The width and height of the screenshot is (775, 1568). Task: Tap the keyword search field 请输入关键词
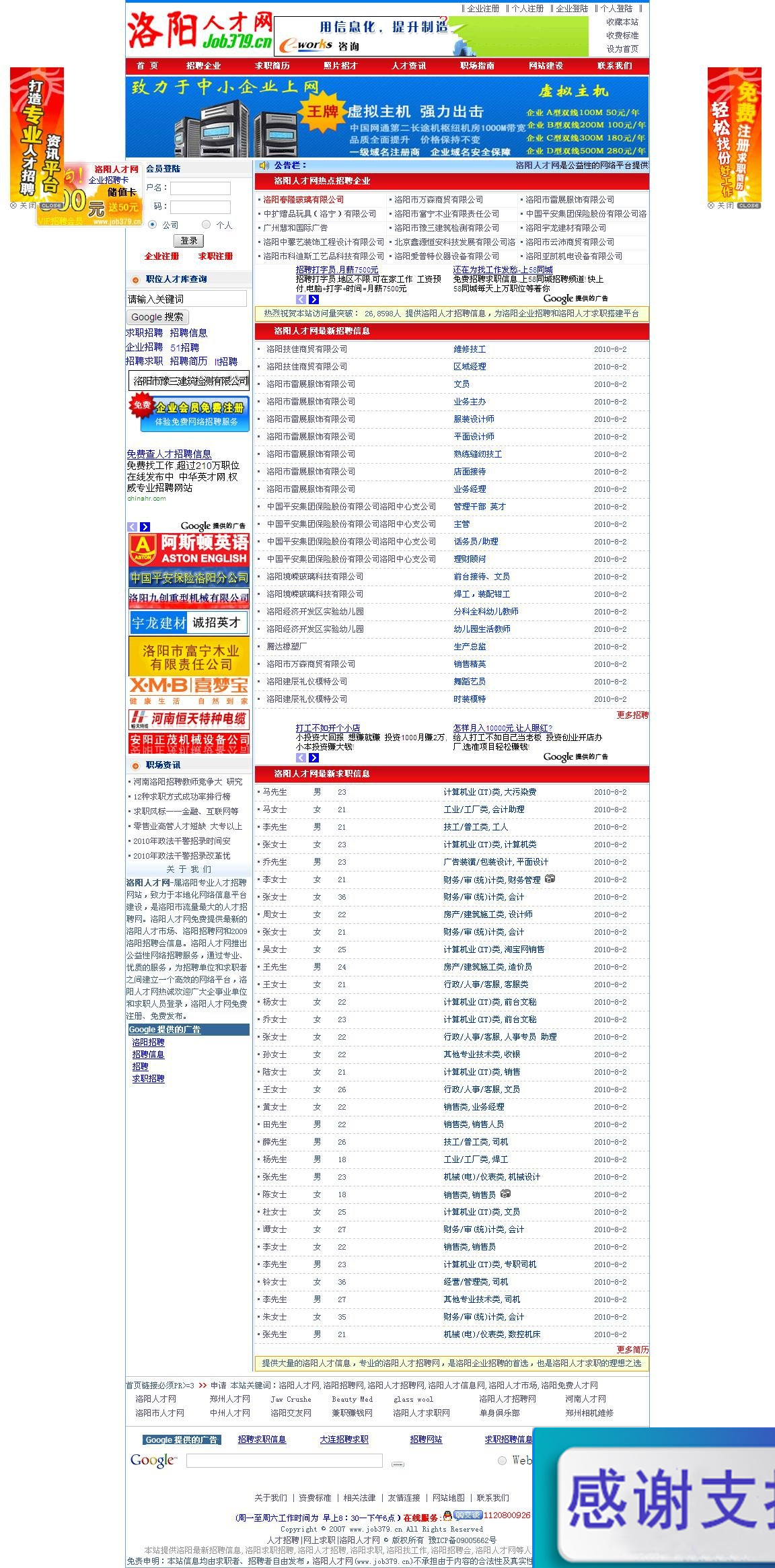pos(187,299)
